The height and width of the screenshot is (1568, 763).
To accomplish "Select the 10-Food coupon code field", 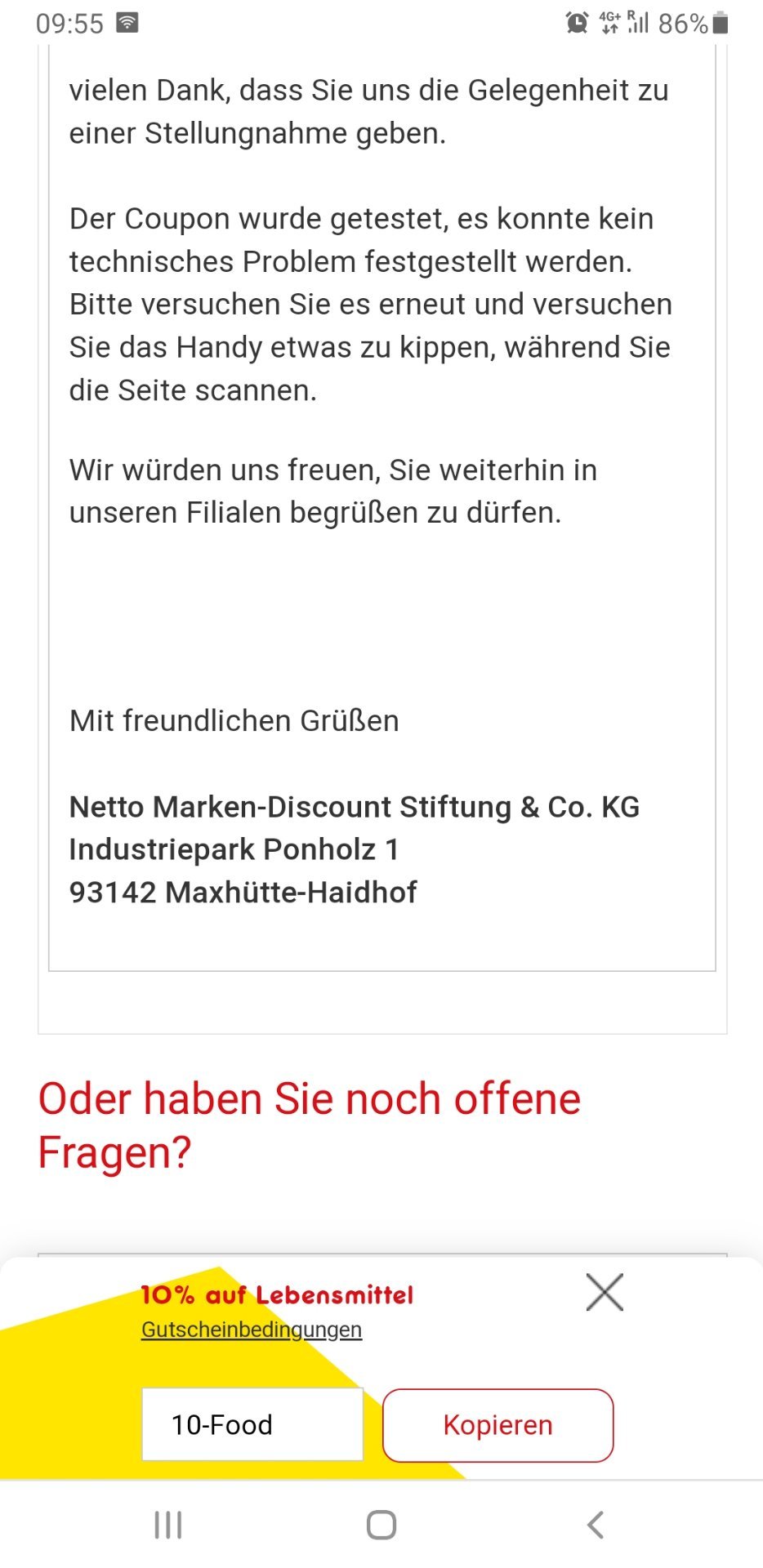I will pyautogui.click(x=252, y=1424).
